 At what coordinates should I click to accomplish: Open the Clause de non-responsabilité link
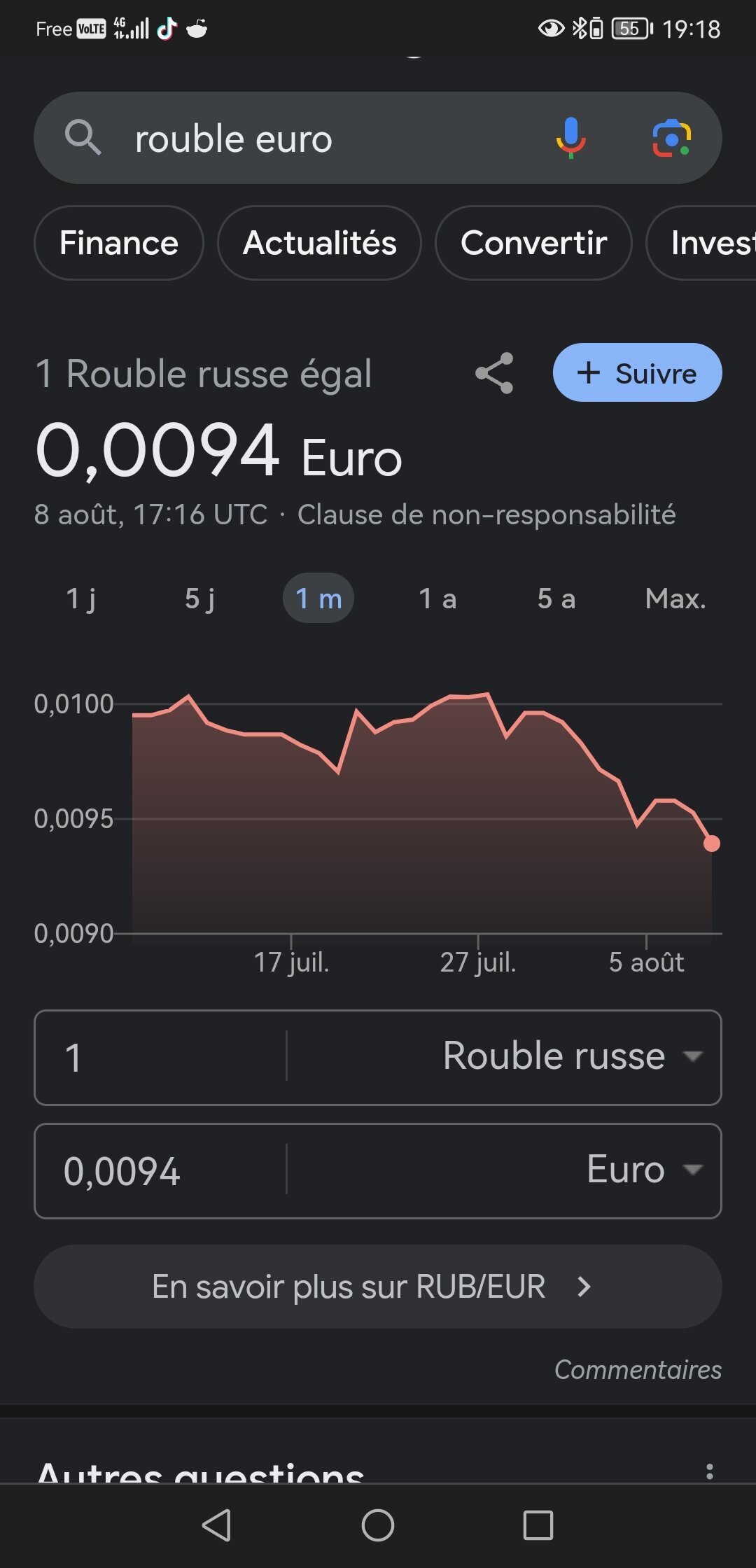486,514
